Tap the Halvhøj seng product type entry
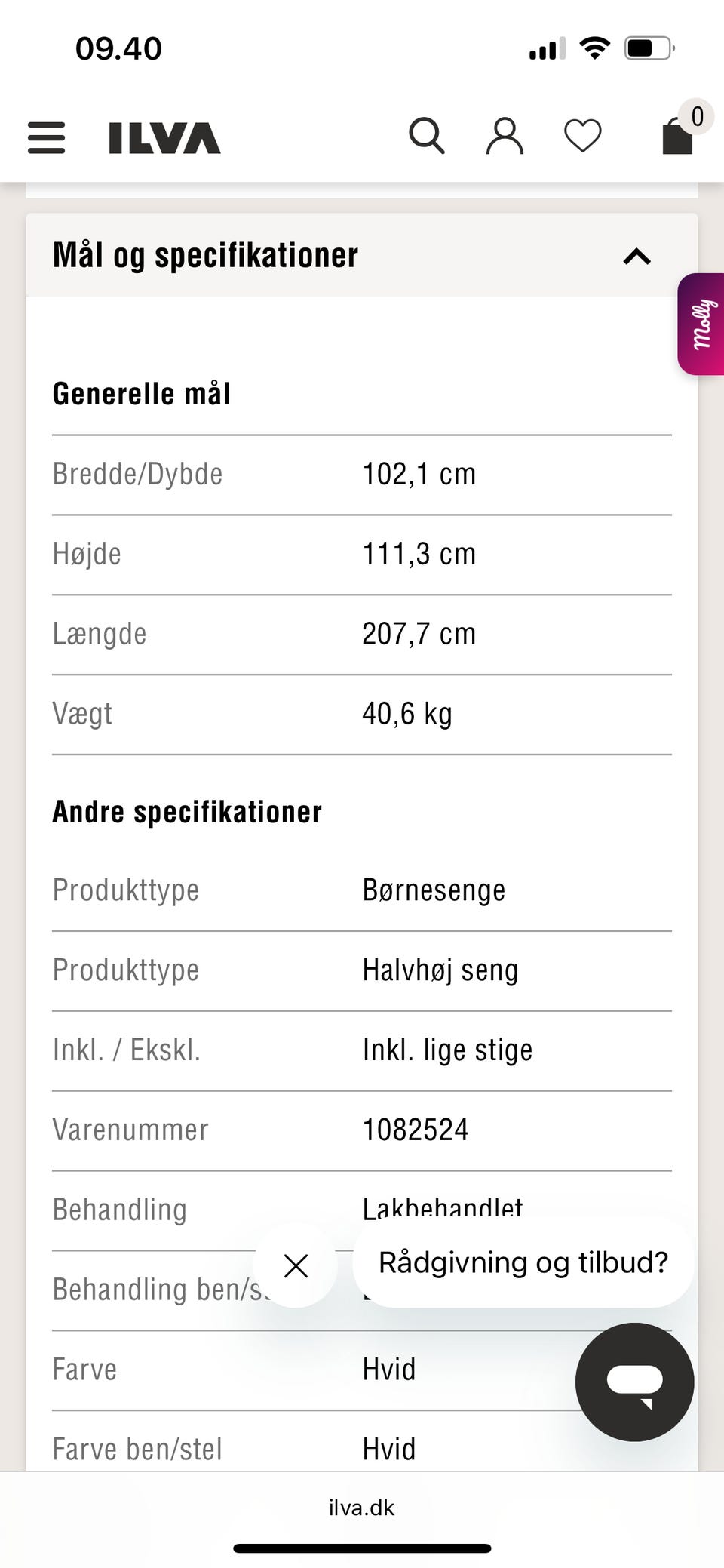This screenshot has width=724, height=1568. (440, 970)
